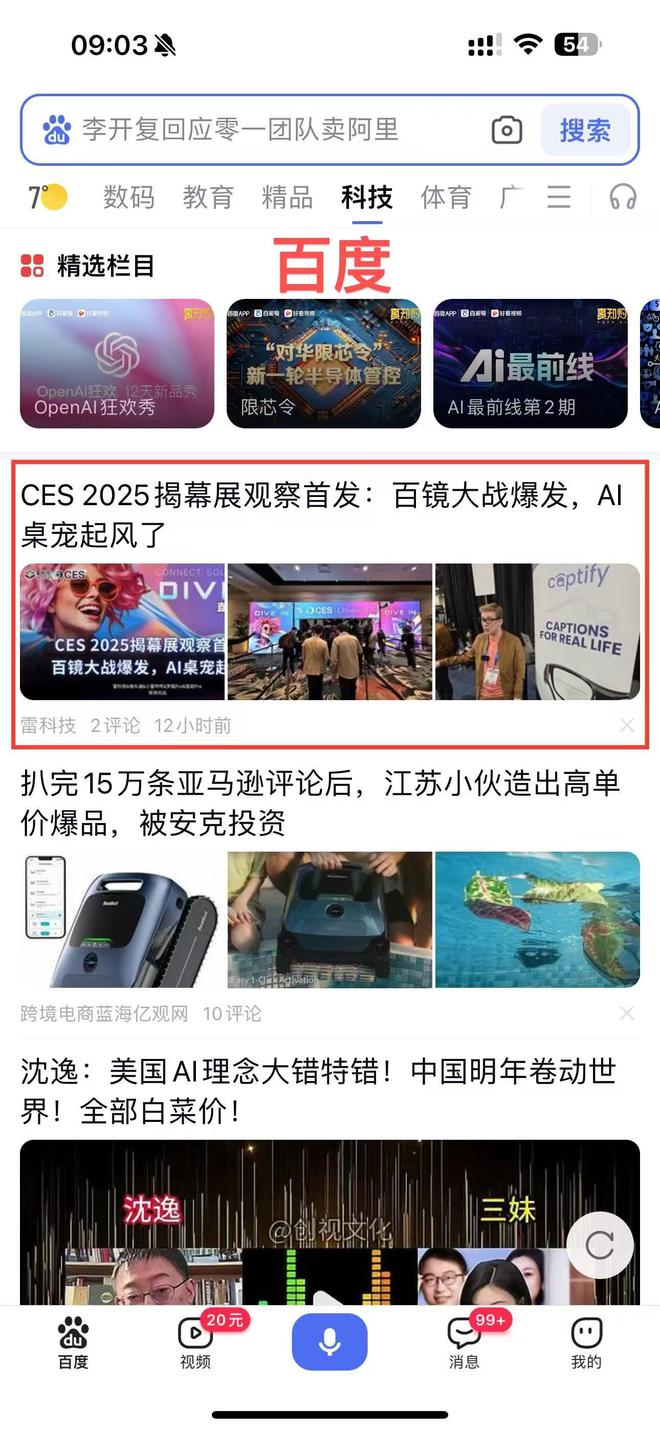Open the camera search icon
The image size is (660, 1431).
point(507,130)
